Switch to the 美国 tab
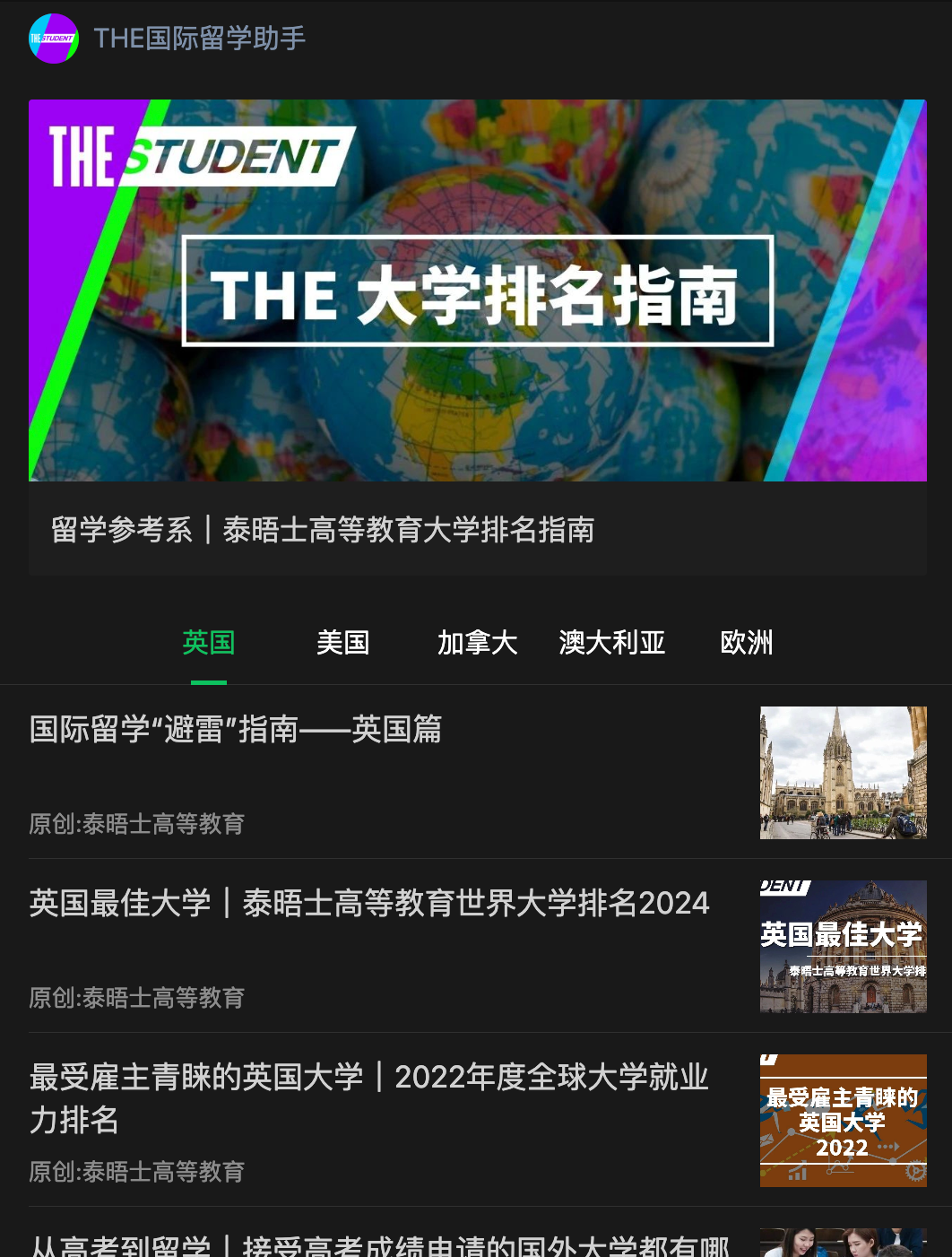Screen dimensions: 952x1257 point(342,643)
